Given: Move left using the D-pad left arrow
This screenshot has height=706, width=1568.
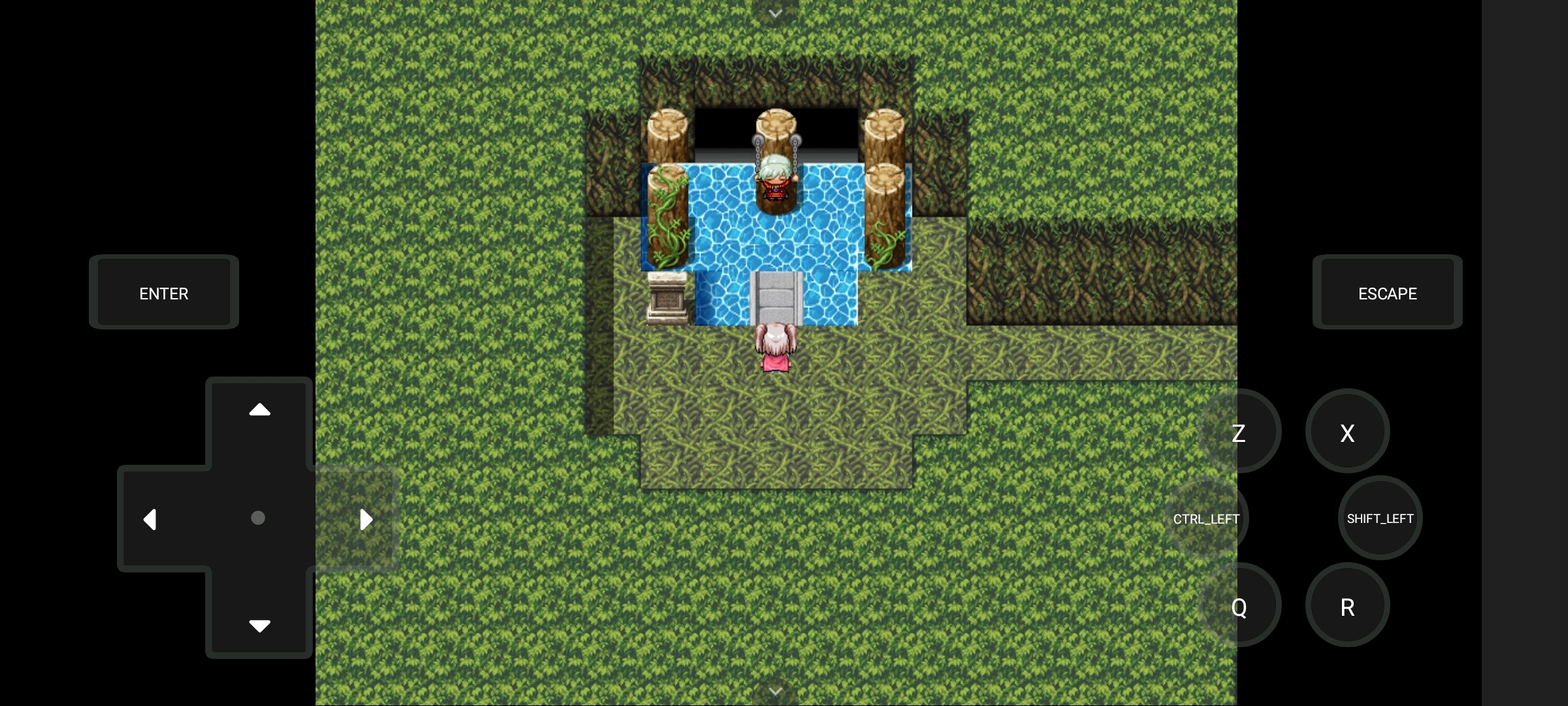Looking at the screenshot, I should pyautogui.click(x=150, y=519).
